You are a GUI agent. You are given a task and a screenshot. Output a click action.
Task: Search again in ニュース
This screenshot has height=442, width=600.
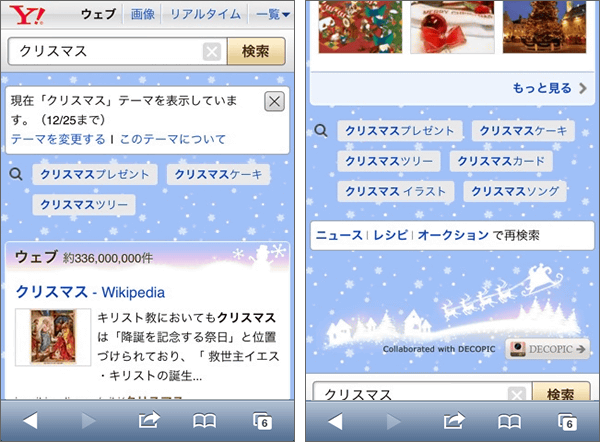338,235
